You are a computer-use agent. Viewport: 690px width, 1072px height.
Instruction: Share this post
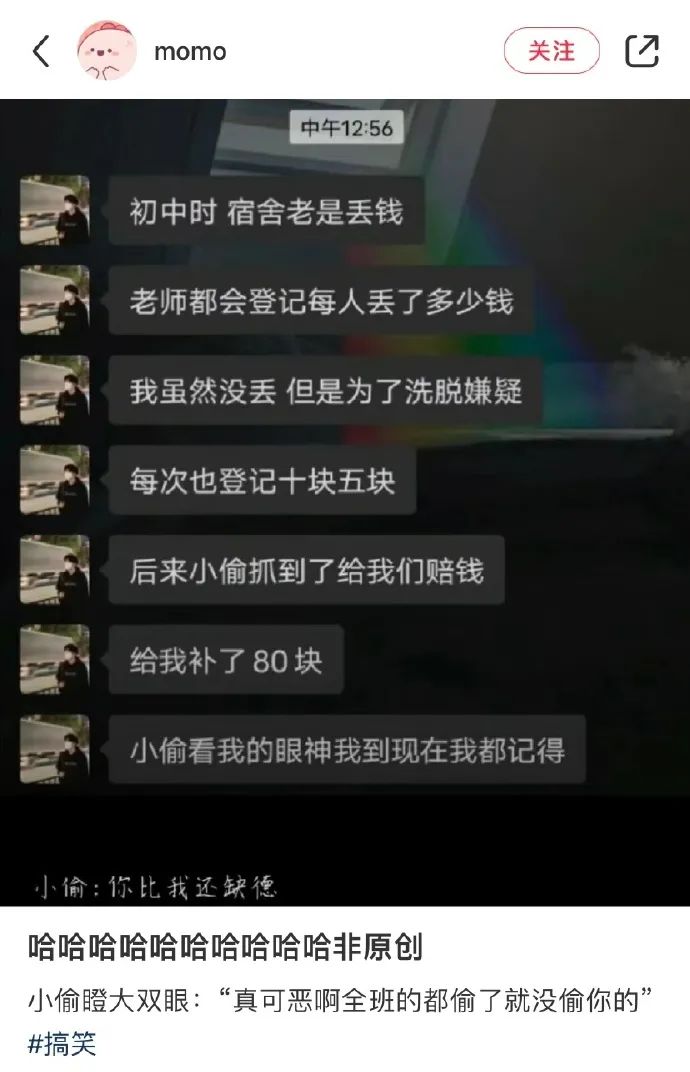642,51
